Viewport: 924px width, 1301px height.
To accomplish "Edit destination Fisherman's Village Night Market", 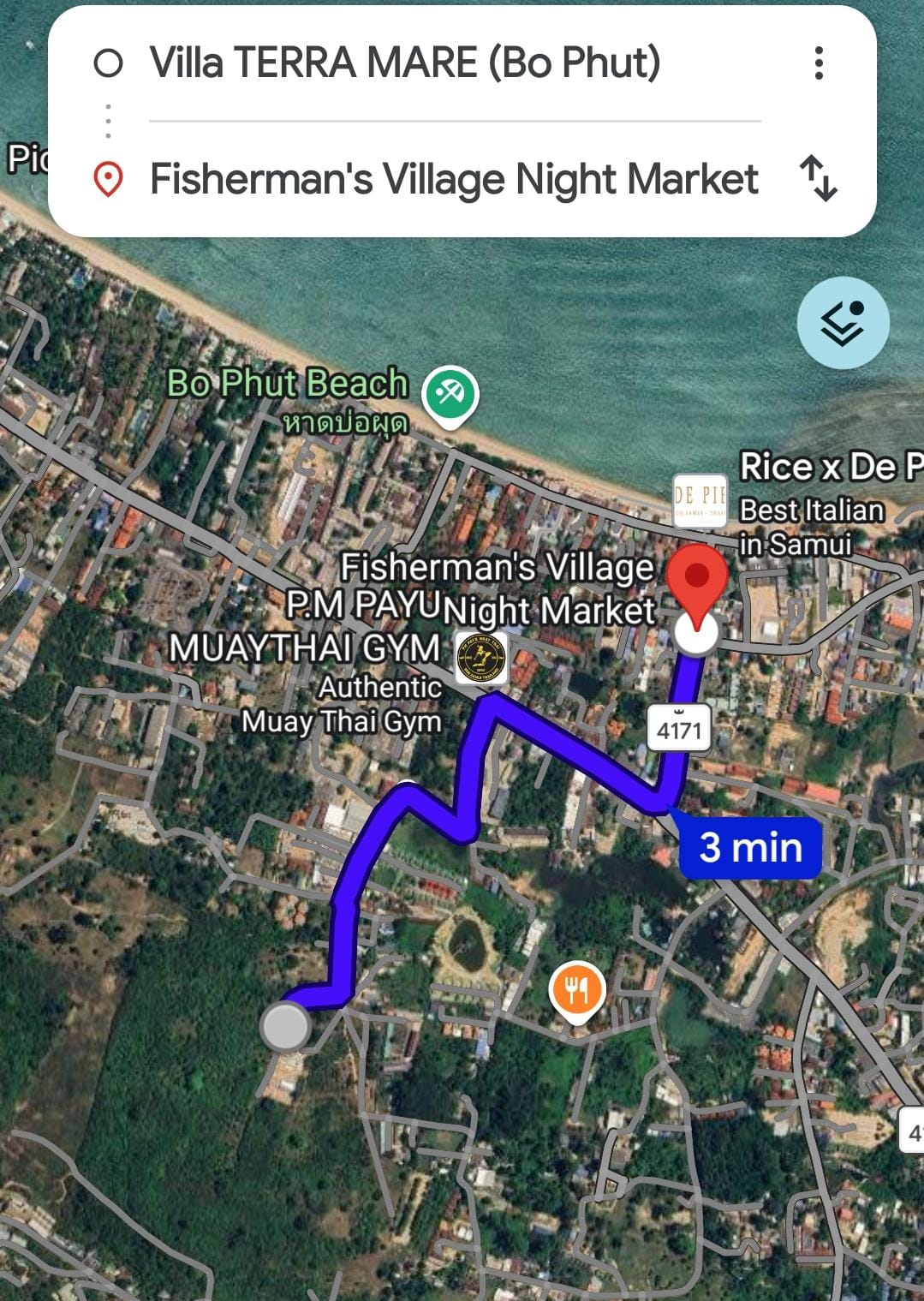I will [453, 179].
